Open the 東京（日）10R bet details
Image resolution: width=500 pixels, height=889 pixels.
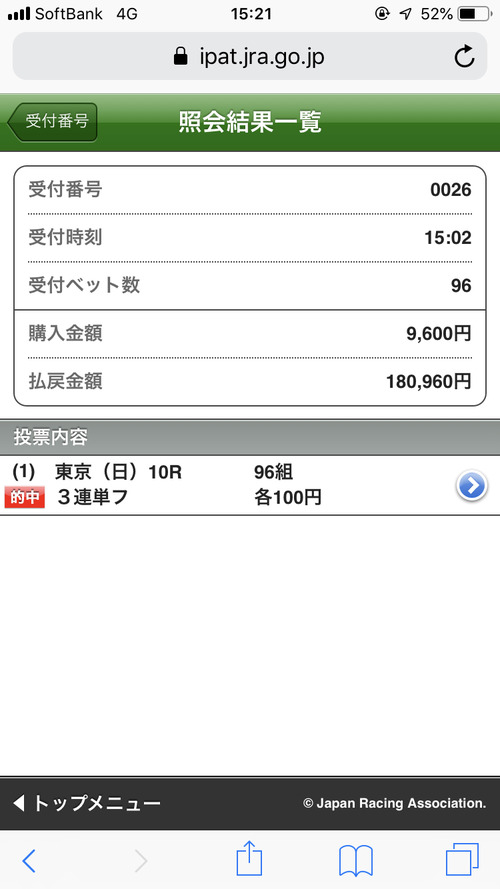(250, 485)
